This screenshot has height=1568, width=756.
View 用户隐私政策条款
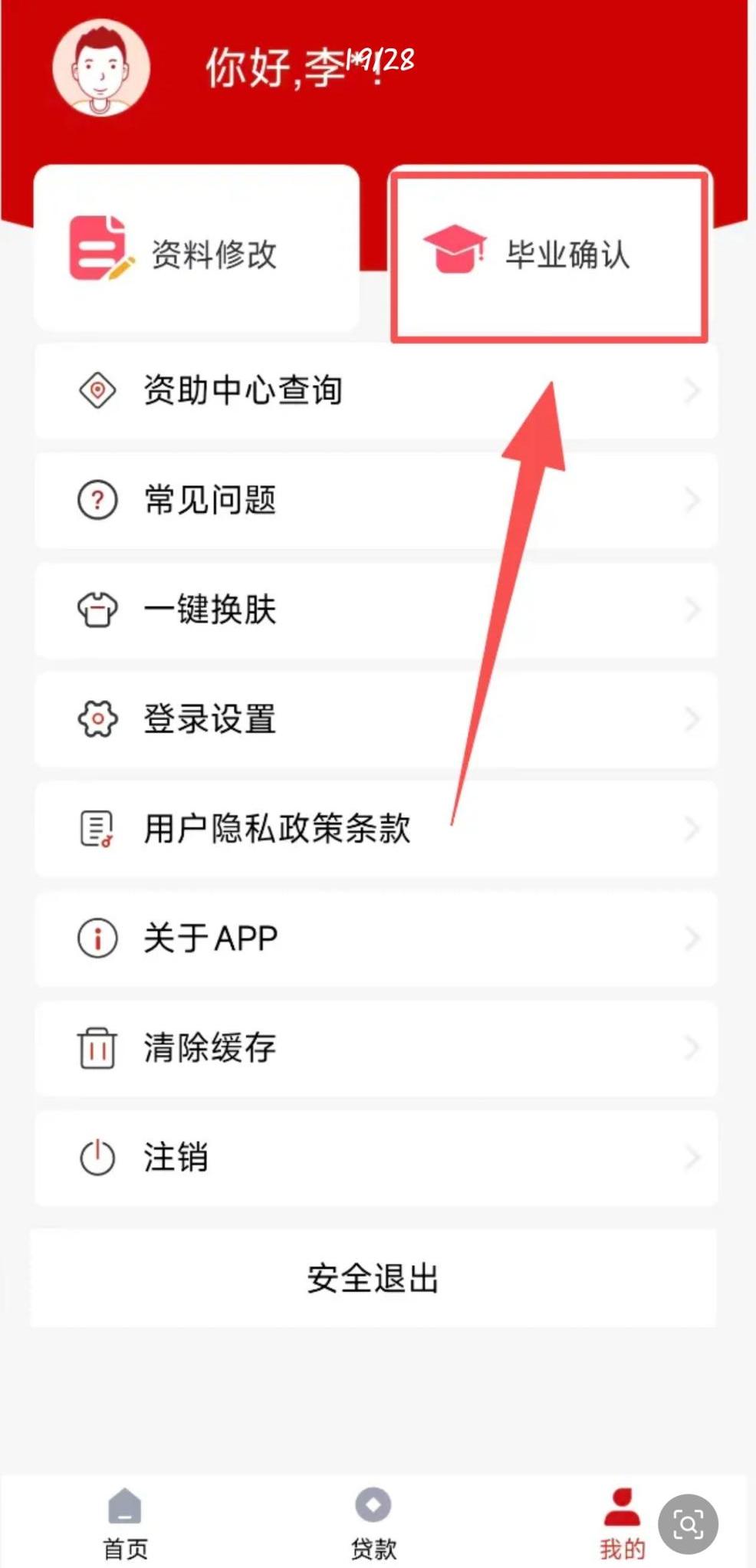[376, 829]
